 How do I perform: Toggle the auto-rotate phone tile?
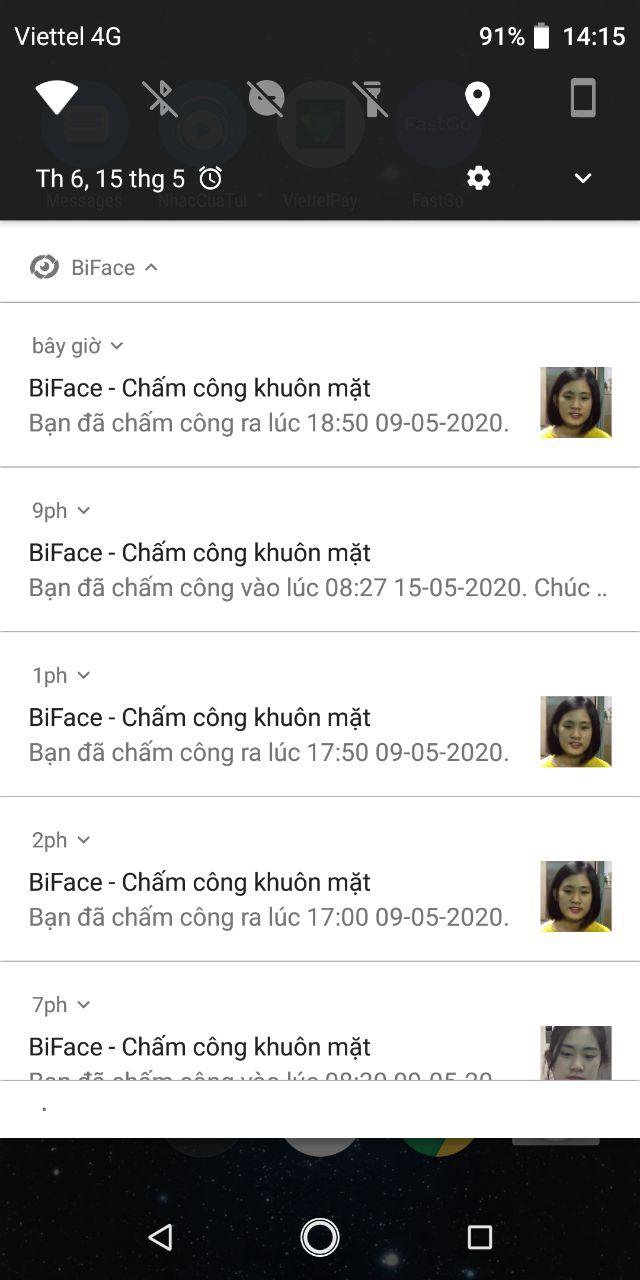point(583,98)
